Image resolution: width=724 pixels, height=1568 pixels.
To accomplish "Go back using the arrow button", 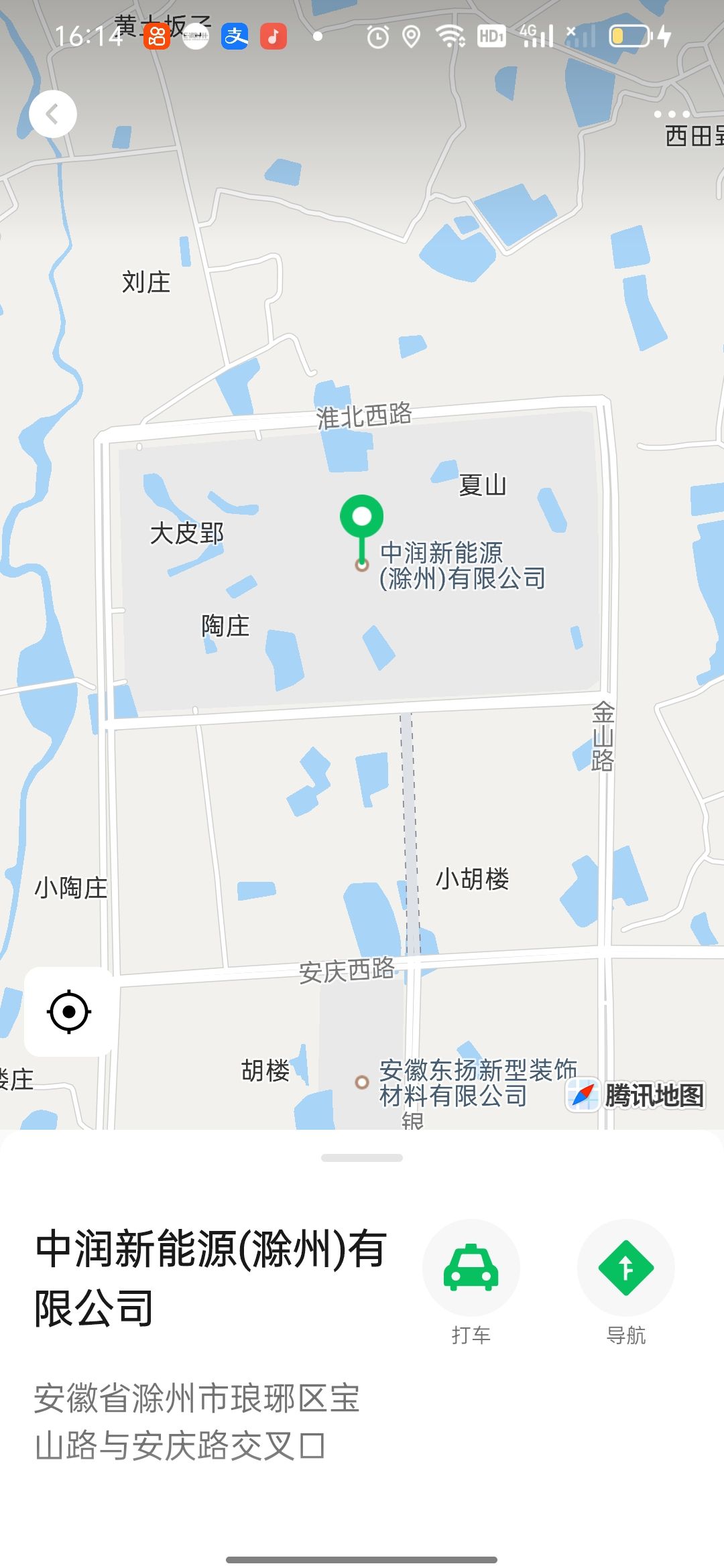I will [53, 114].
